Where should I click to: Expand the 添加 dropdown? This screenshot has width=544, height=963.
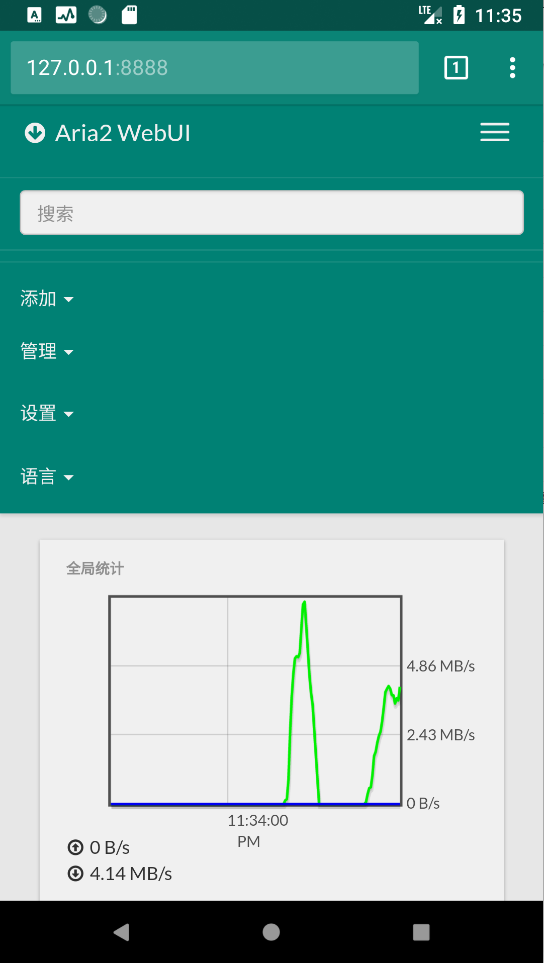[x=47, y=299]
